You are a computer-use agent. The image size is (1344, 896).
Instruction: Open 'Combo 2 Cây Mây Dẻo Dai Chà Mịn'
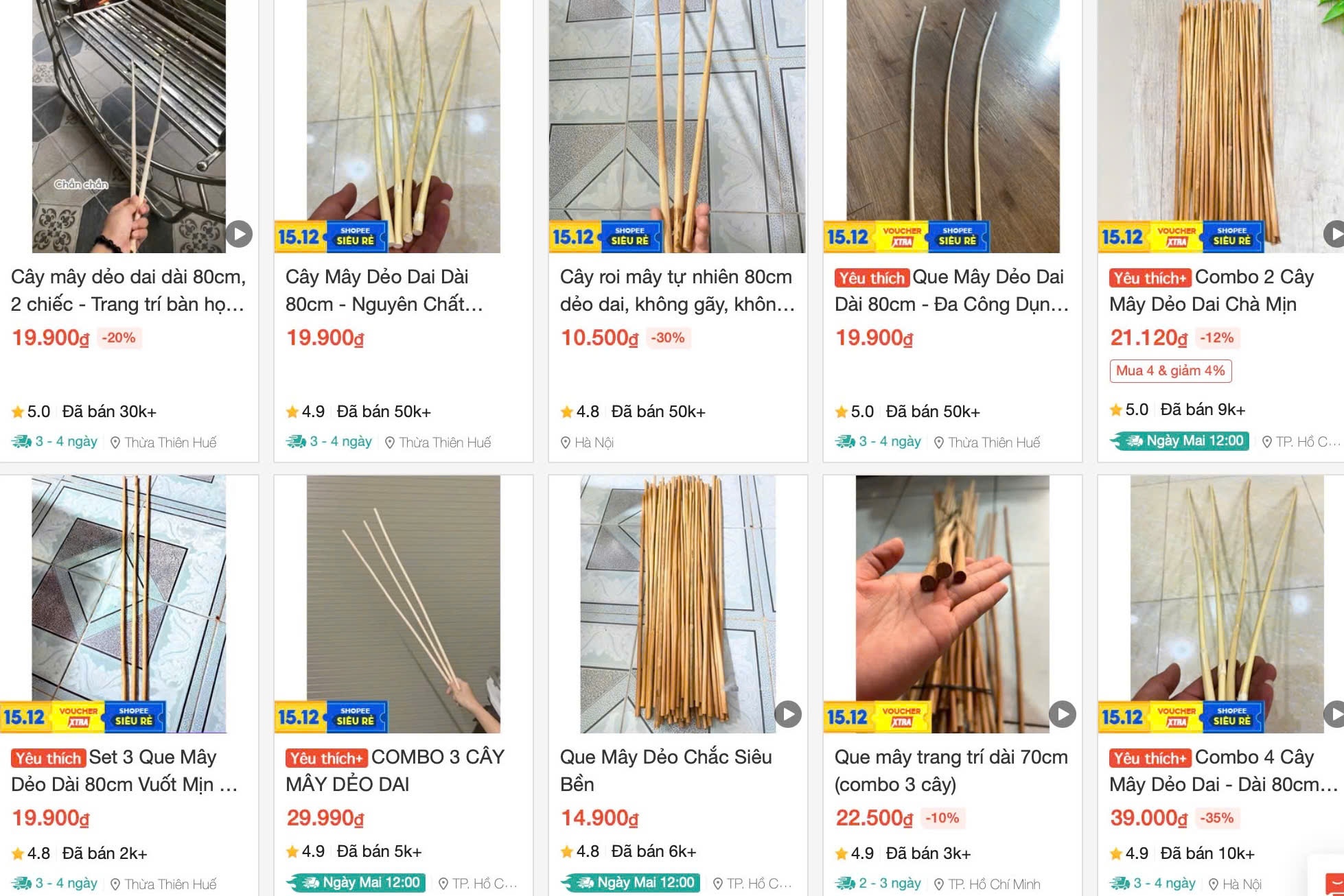point(1226,290)
